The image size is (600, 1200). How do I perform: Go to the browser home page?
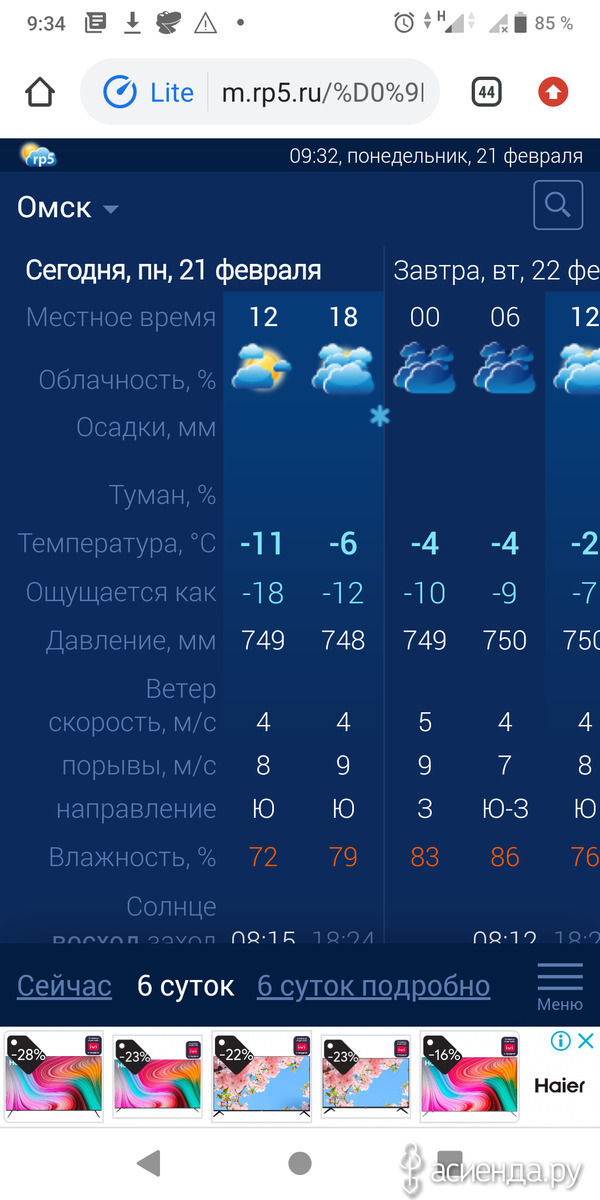(x=39, y=93)
